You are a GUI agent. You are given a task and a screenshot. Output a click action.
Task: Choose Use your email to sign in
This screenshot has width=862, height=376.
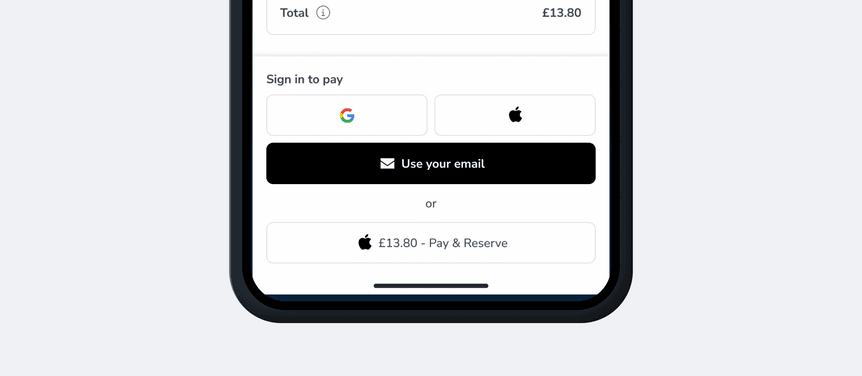tap(431, 164)
